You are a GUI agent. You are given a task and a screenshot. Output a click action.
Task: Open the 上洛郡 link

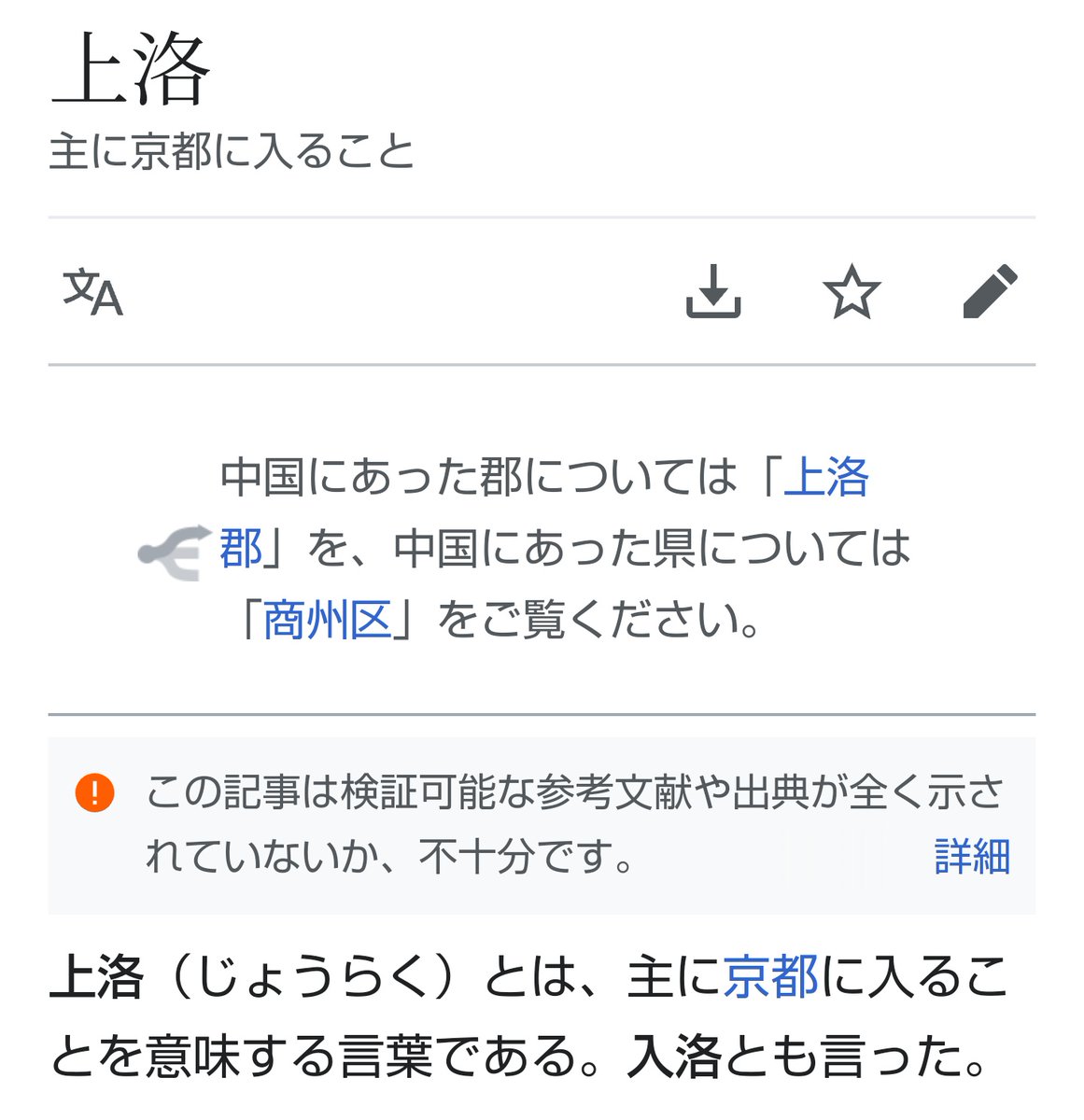[825, 477]
